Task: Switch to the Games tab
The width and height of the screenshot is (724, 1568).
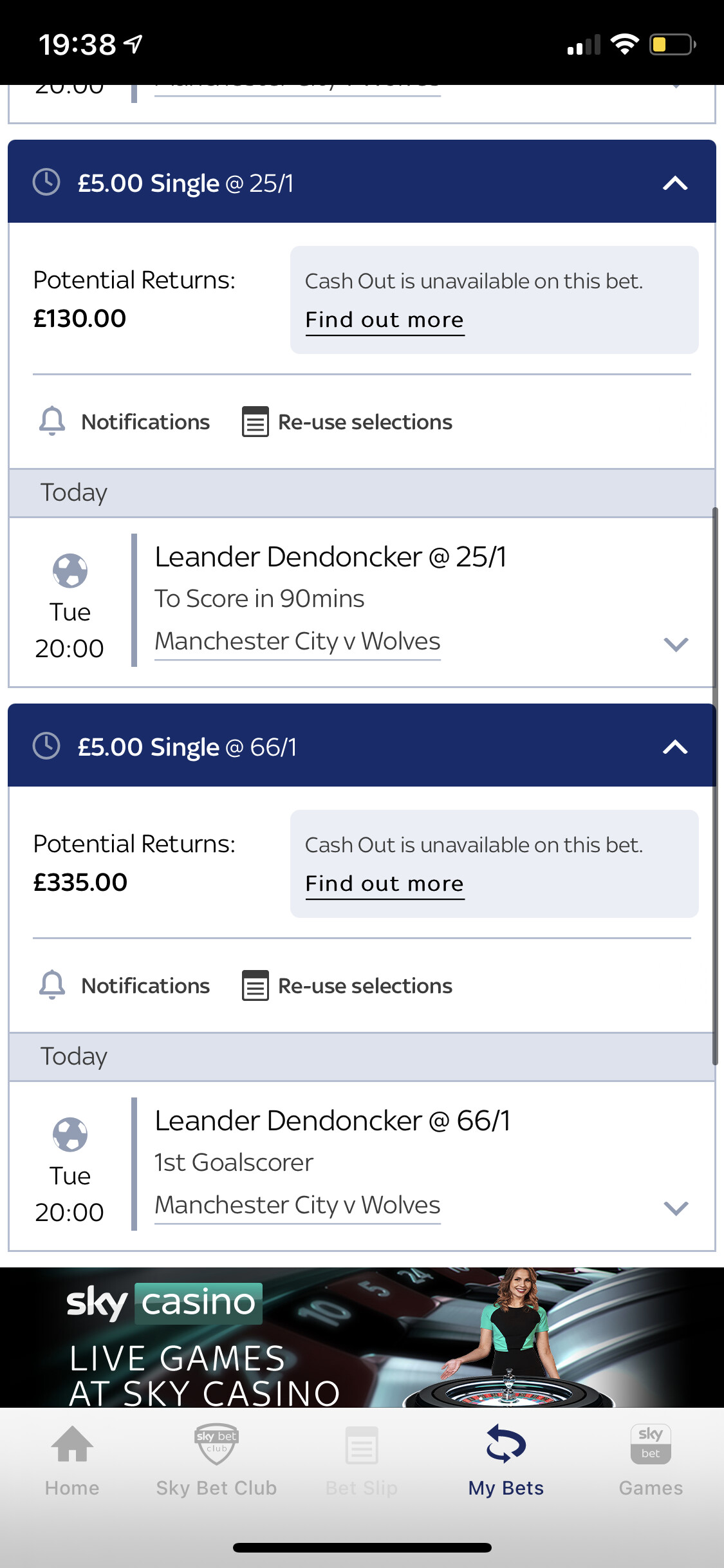Action: click(x=651, y=1461)
